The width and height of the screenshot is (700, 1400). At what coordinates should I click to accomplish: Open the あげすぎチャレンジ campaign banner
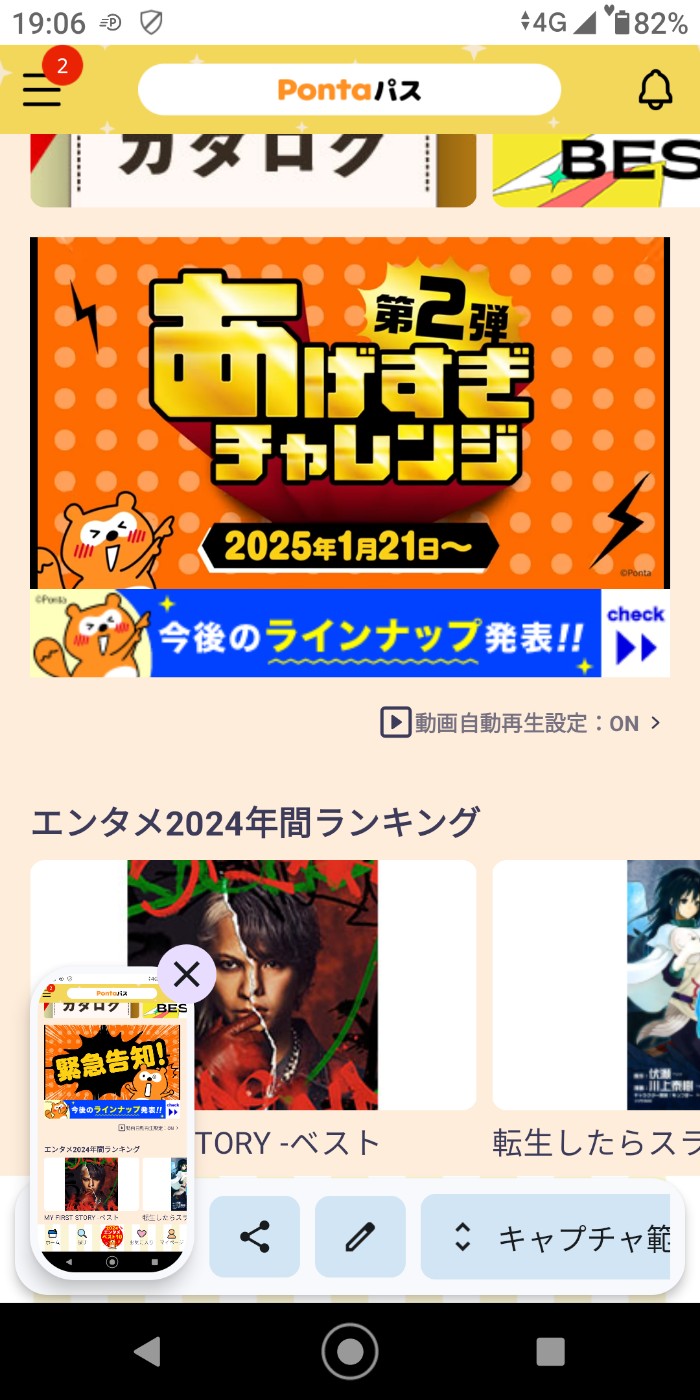point(349,412)
